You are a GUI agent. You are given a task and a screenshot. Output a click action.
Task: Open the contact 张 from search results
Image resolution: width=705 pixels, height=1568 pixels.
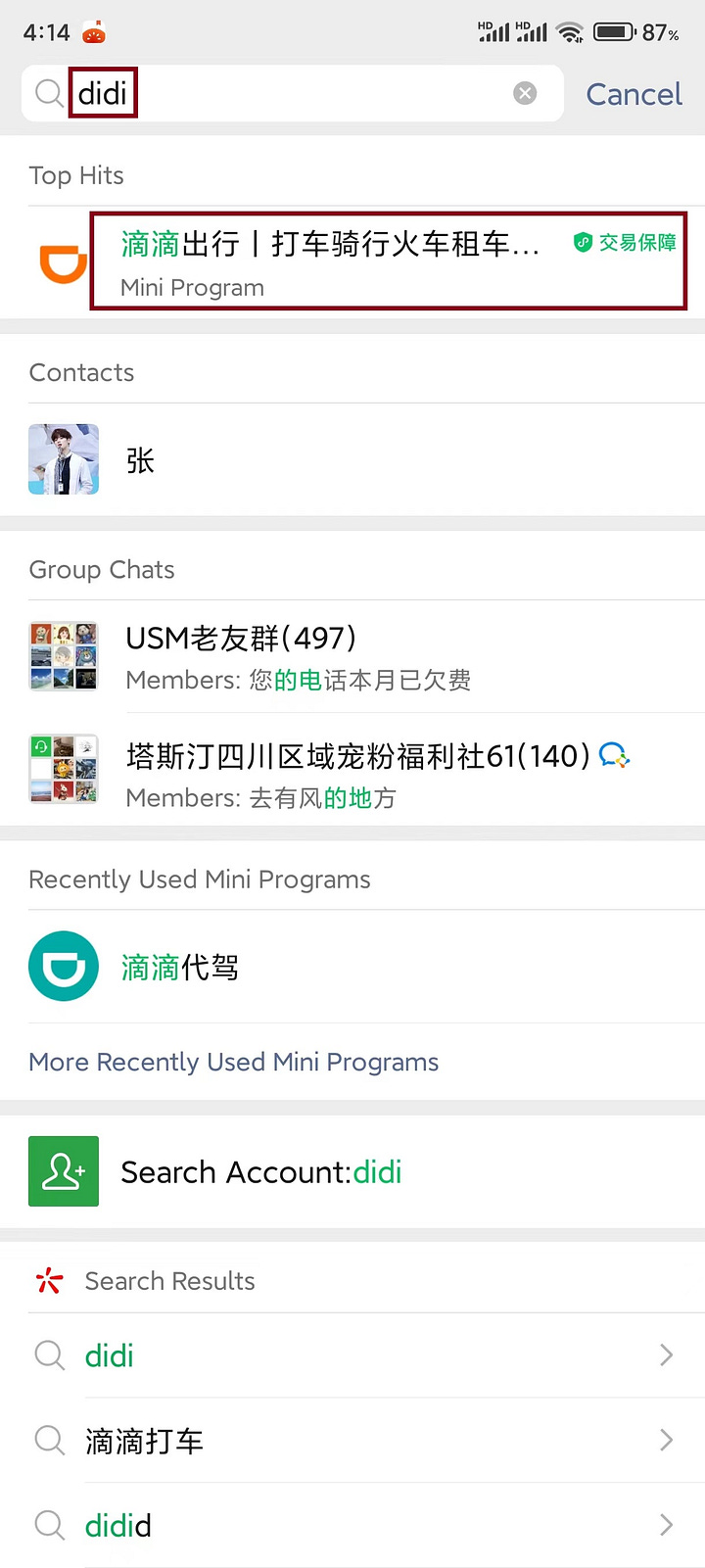[x=140, y=459]
